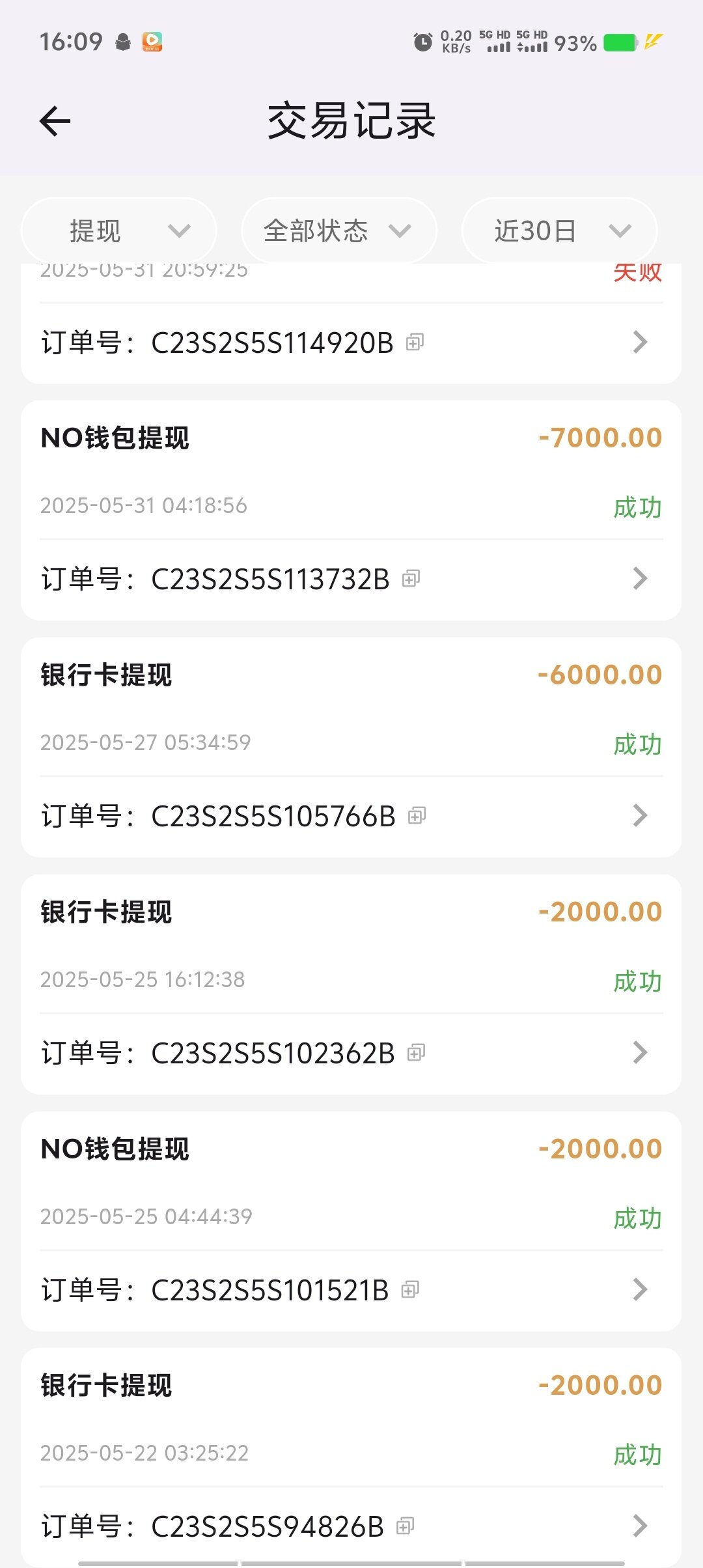Go back using the arrow icon
This screenshot has height=1568, width=703.
tap(55, 121)
